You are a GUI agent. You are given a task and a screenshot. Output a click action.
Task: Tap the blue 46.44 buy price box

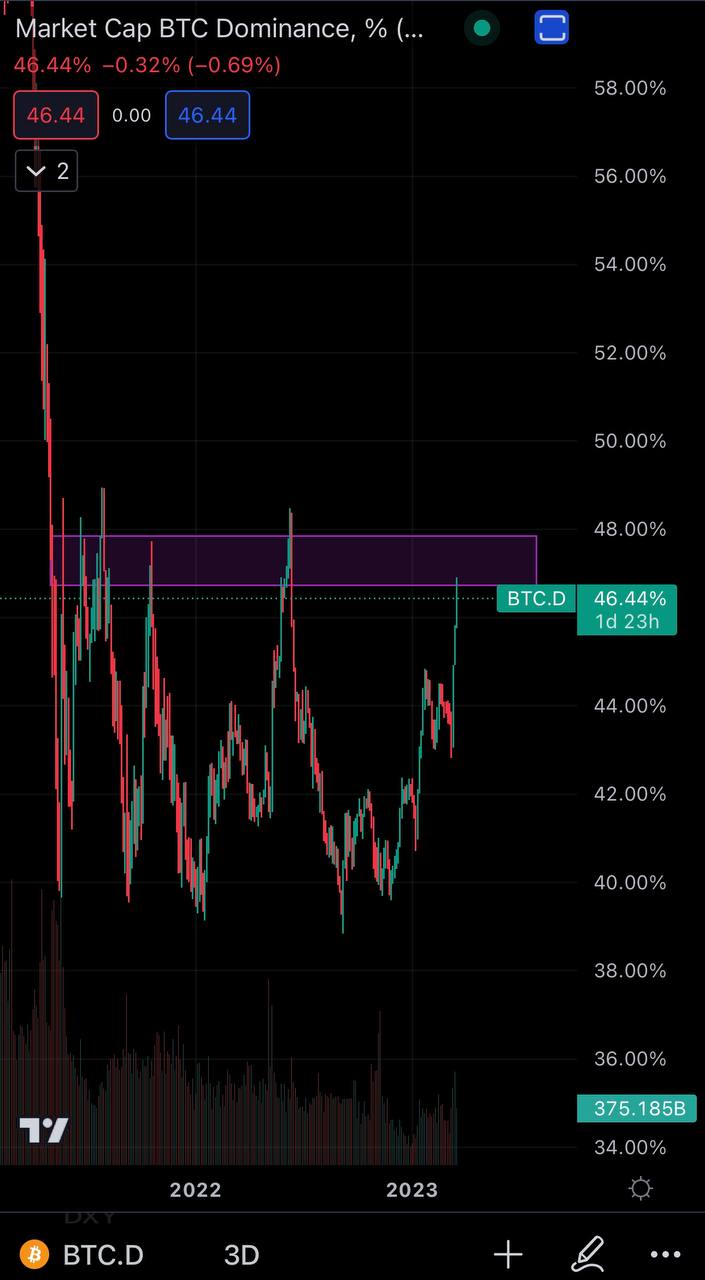[207, 115]
